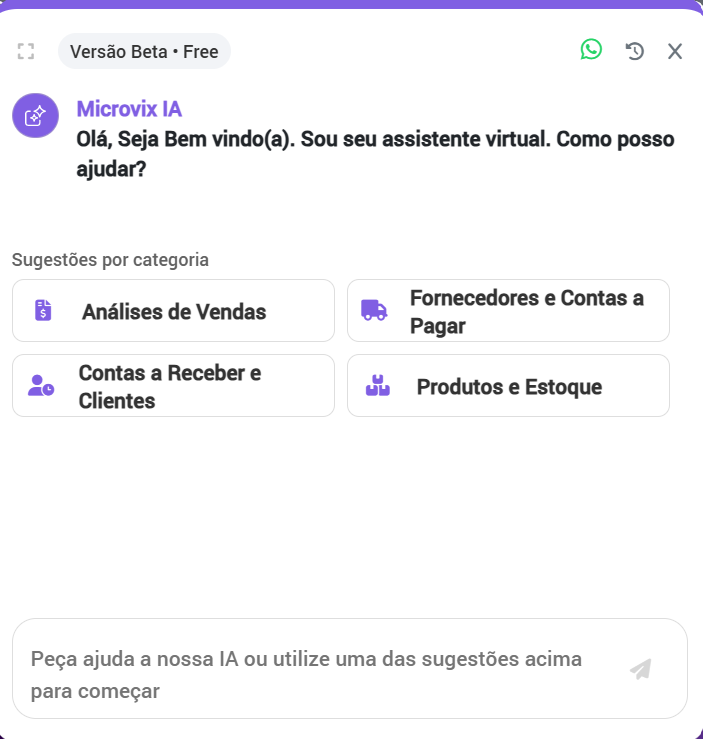Tap the send message arrow
Screen dimensions: 703x739
[641, 669]
